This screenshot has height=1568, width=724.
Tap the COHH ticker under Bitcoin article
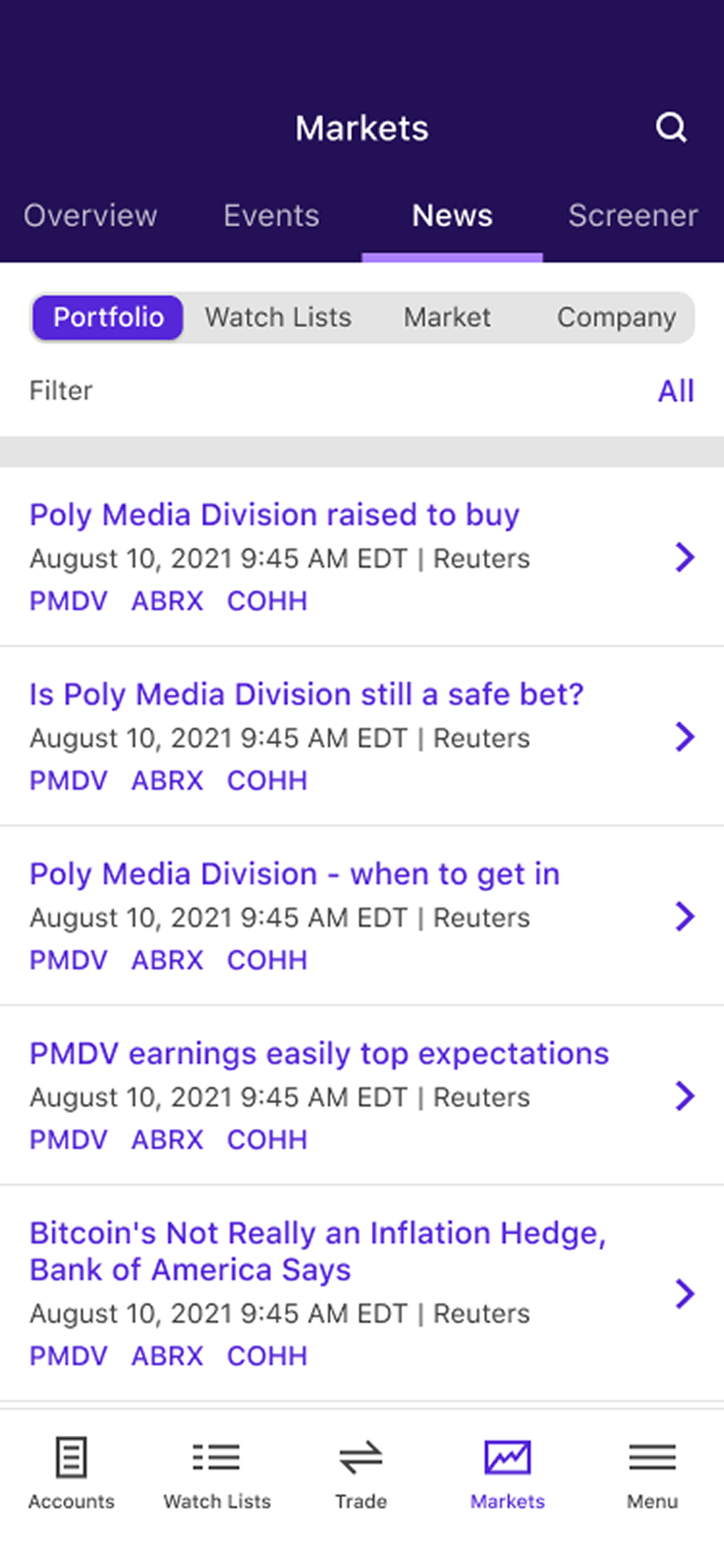[267, 1356]
